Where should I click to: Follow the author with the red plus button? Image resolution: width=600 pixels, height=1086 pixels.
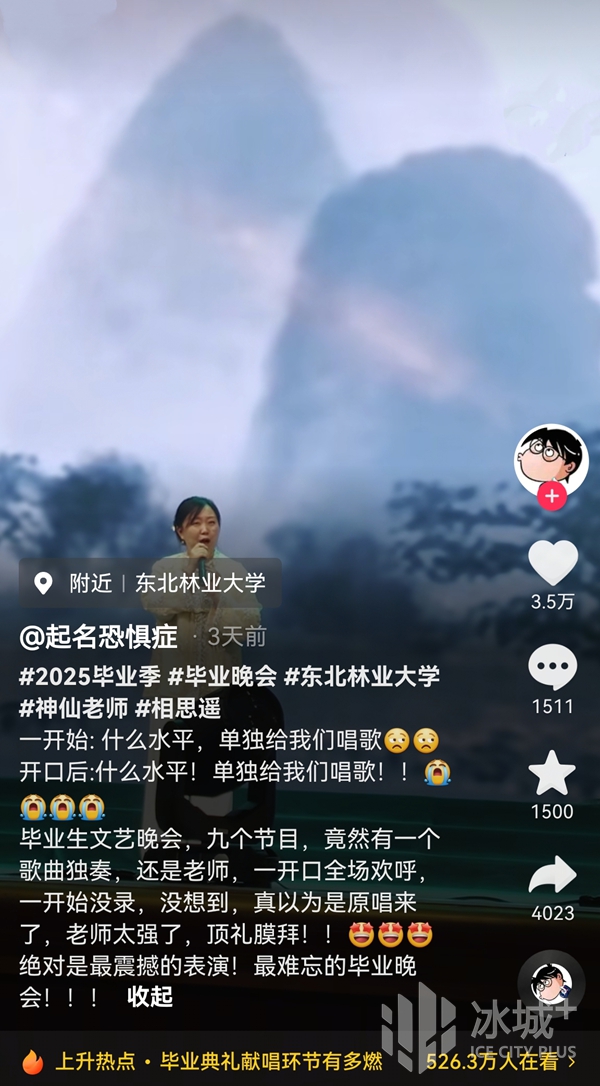pyautogui.click(x=552, y=496)
